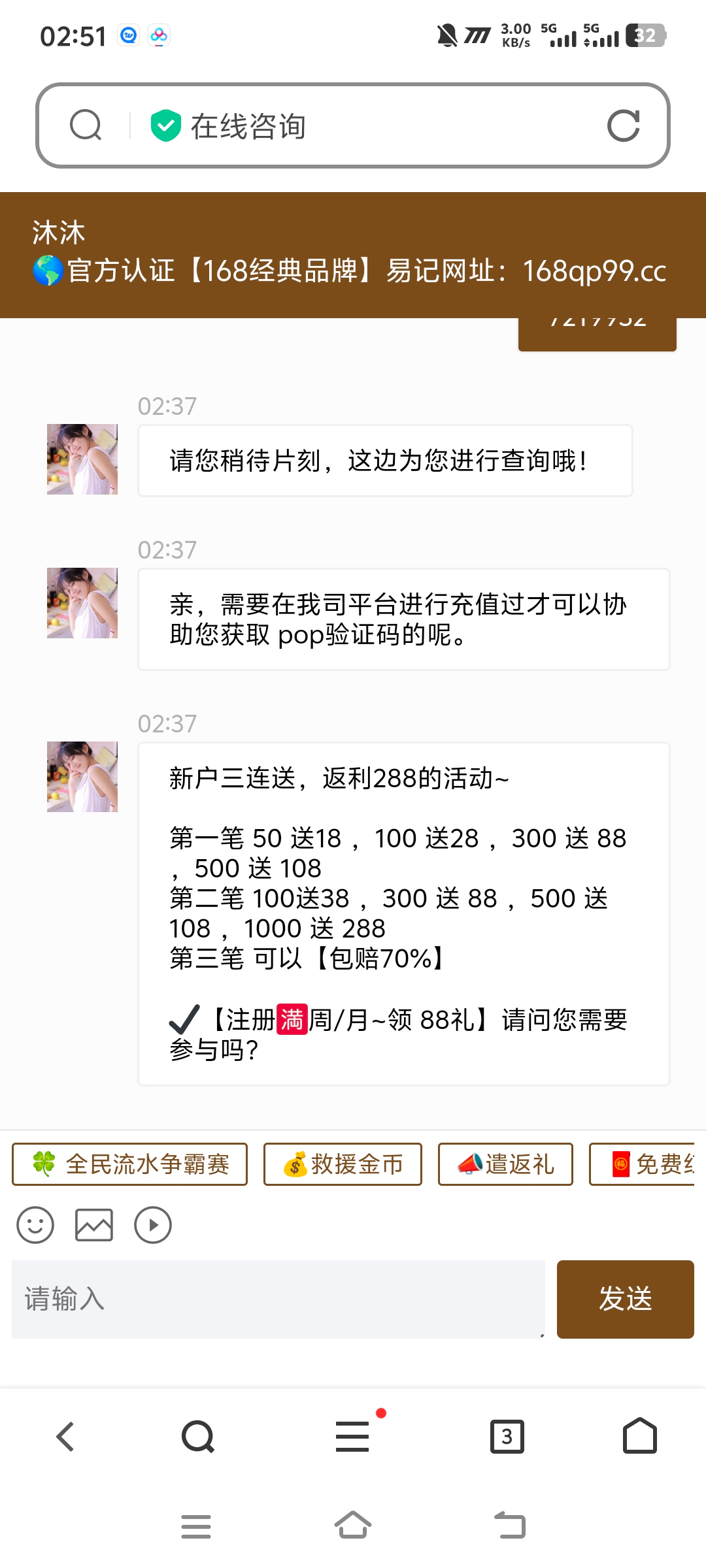Tap the search icon in the address bar

(86, 125)
